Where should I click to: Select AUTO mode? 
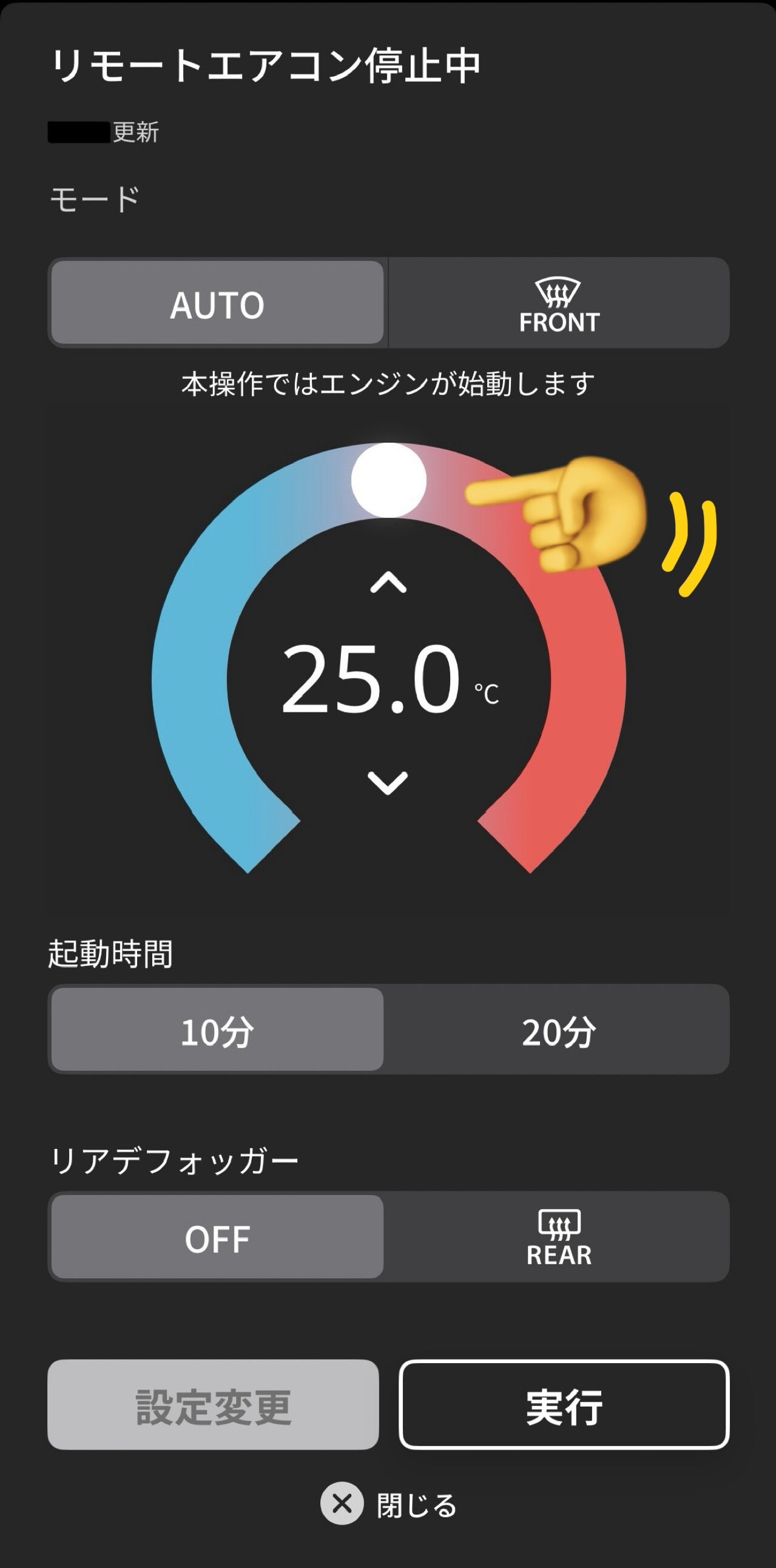click(217, 303)
